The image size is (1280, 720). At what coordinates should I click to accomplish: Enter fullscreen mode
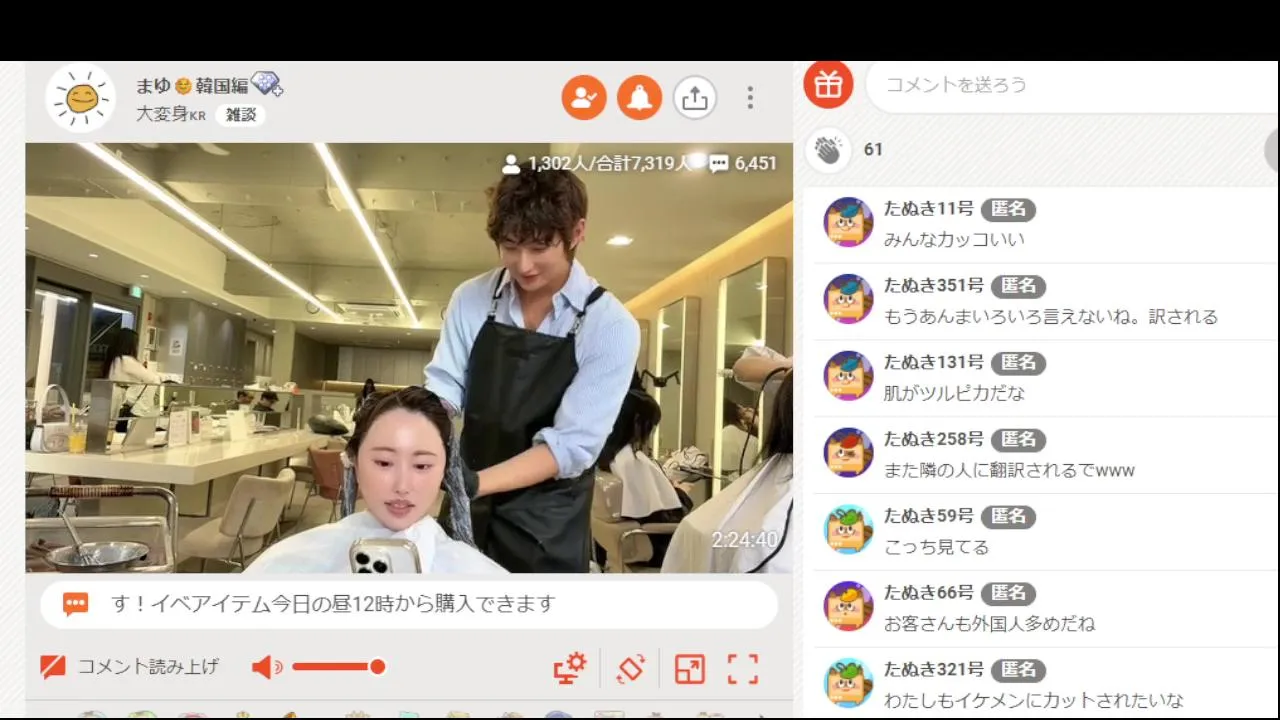point(742,668)
